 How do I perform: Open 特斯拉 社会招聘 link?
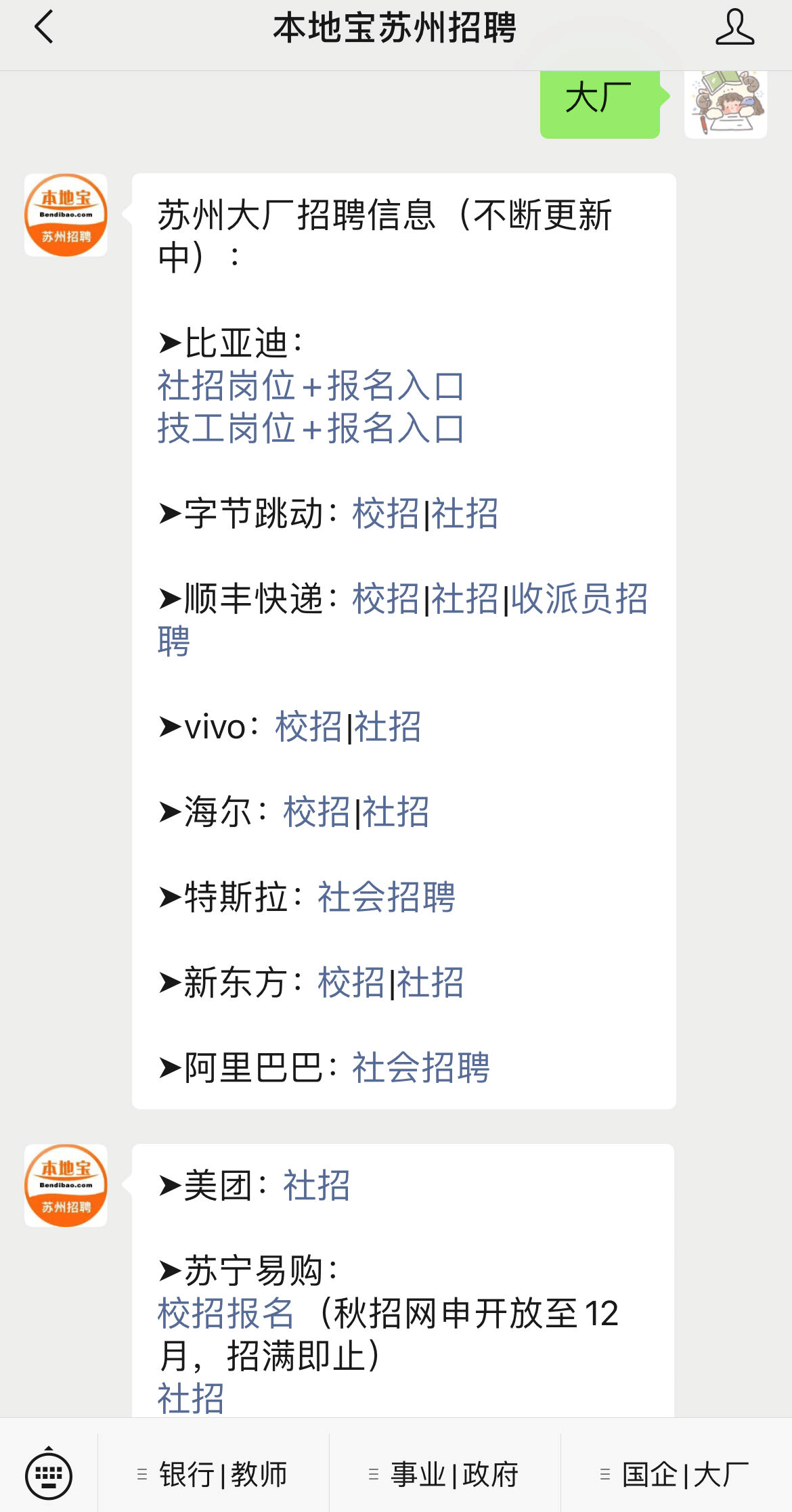[387, 897]
